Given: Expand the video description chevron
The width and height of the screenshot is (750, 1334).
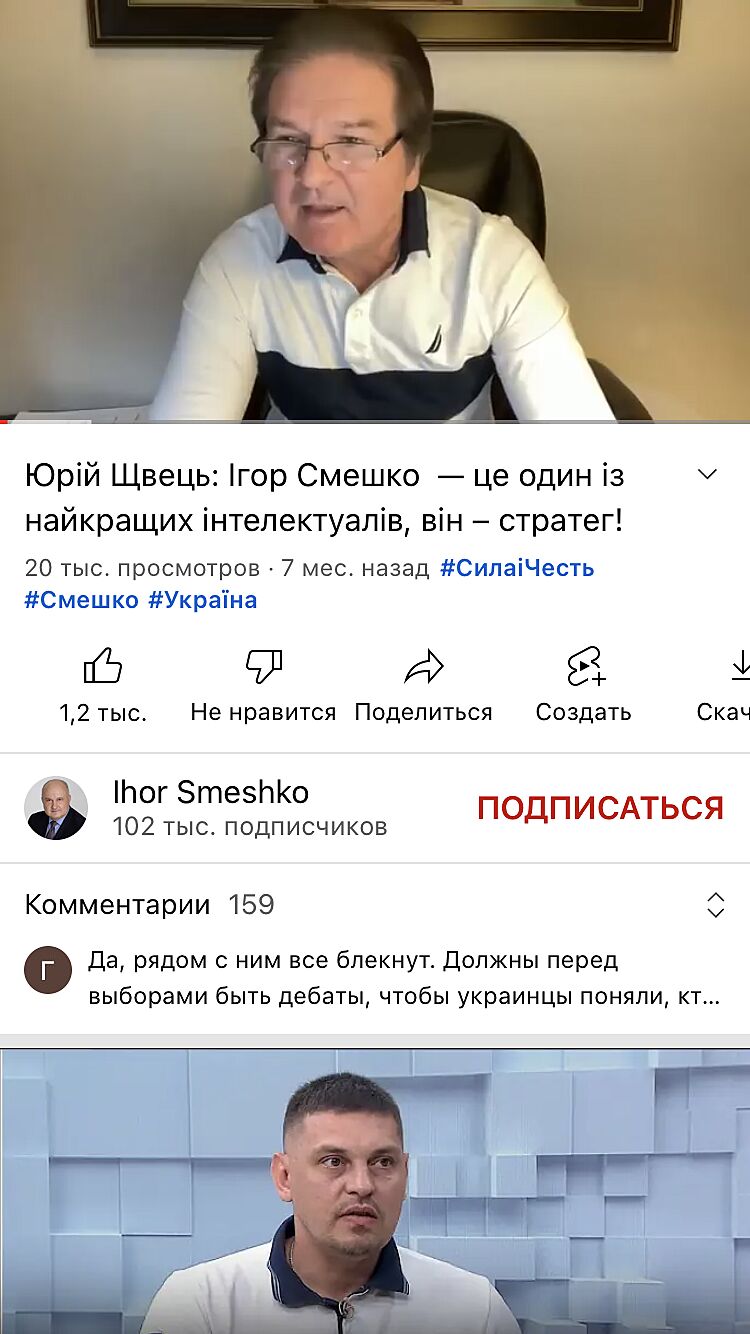Looking at the screenshot, I should click(707, 475).
